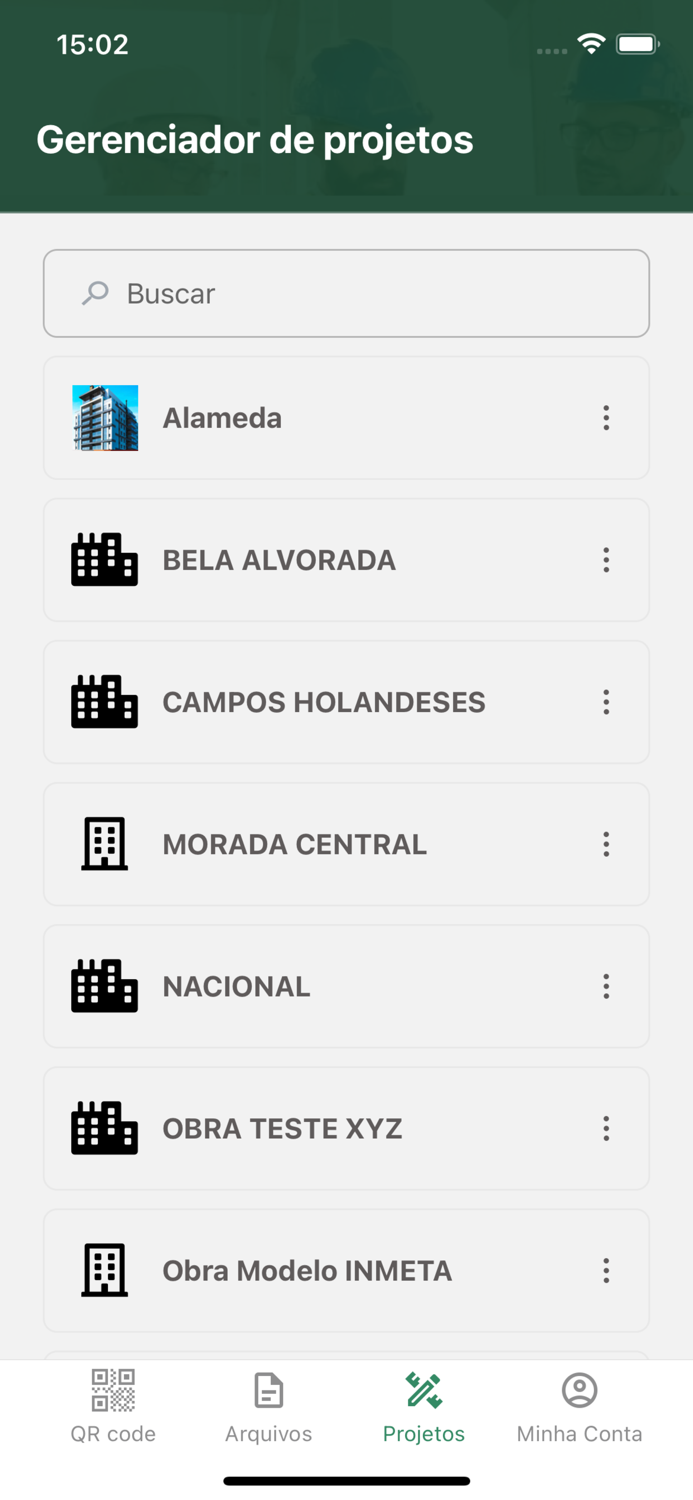Viewport: 693px width, 1500px height.
Task: Open three-dot menu for Obra Modelo INMETA
Action: tap(606, 1270)
